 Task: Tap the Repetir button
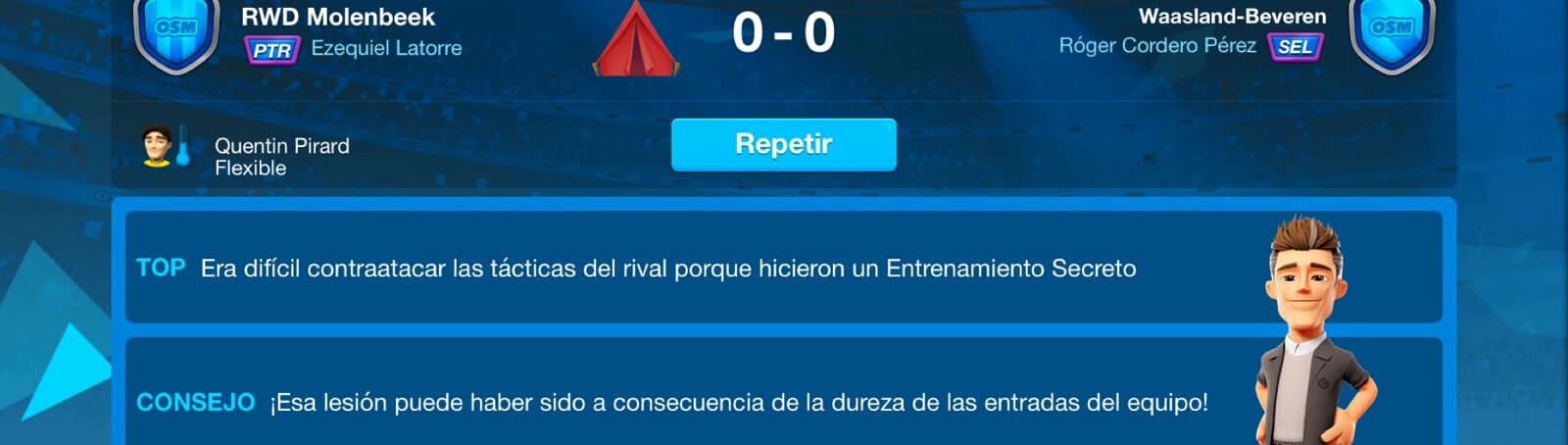tap(783, 144)
